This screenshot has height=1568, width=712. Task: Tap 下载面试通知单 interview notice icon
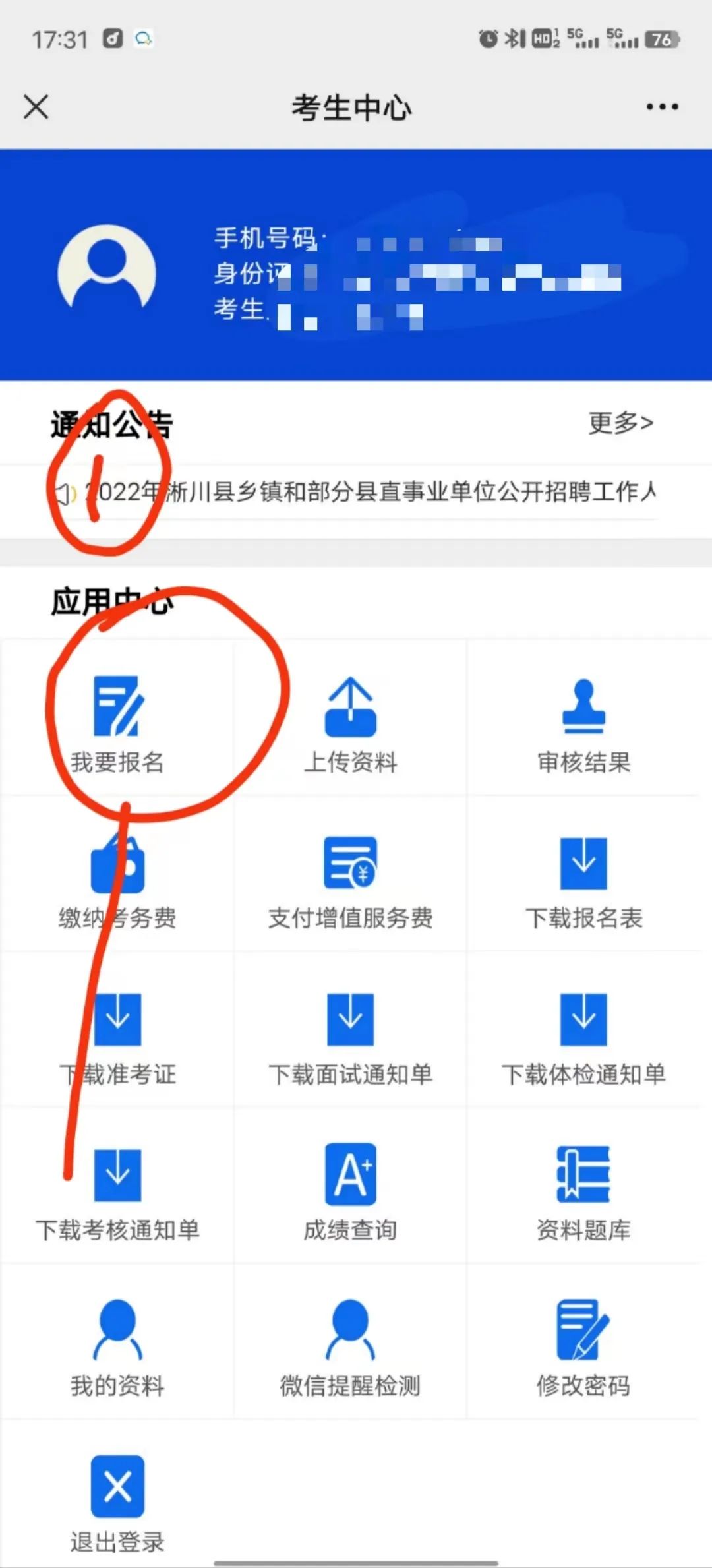[351, 1035]
